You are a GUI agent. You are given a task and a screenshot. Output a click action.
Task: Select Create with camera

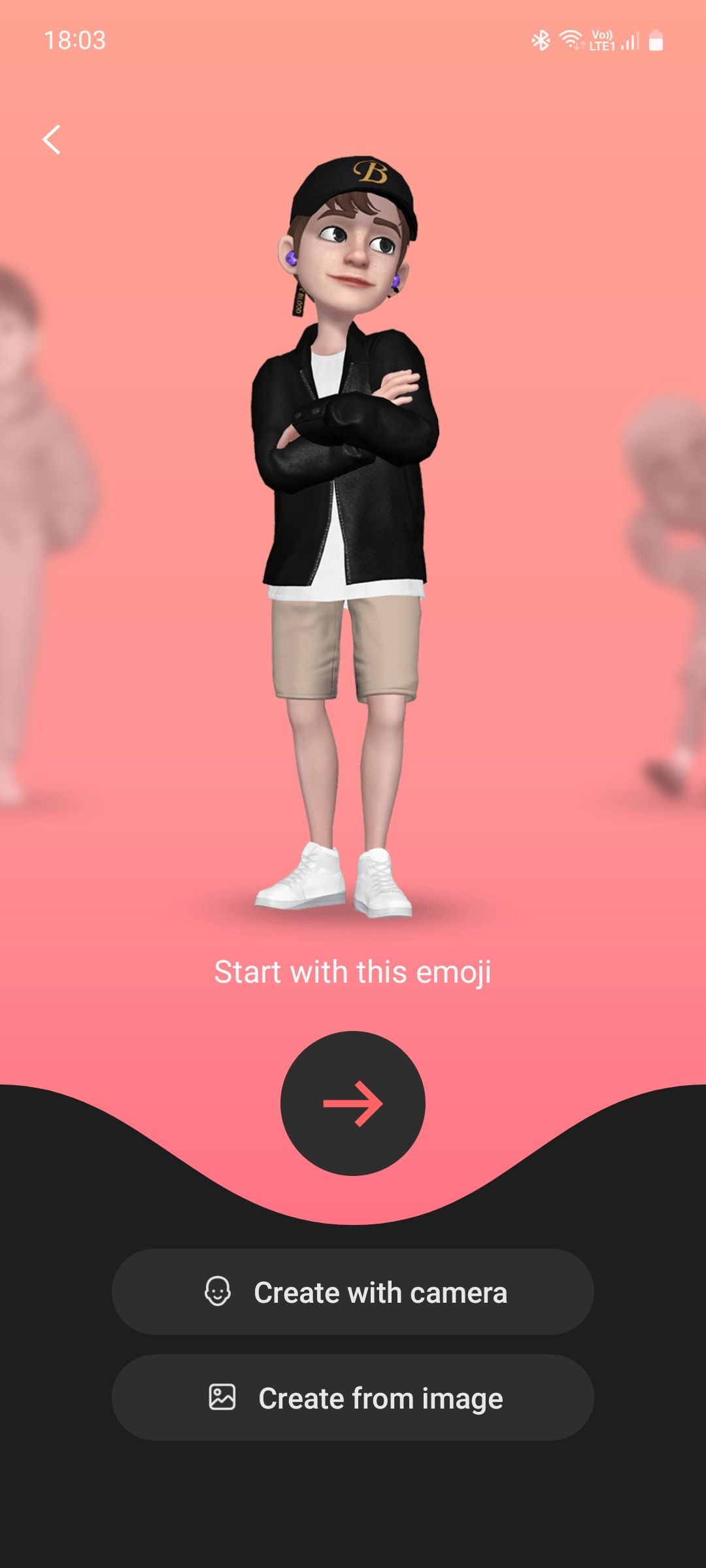353,1292
